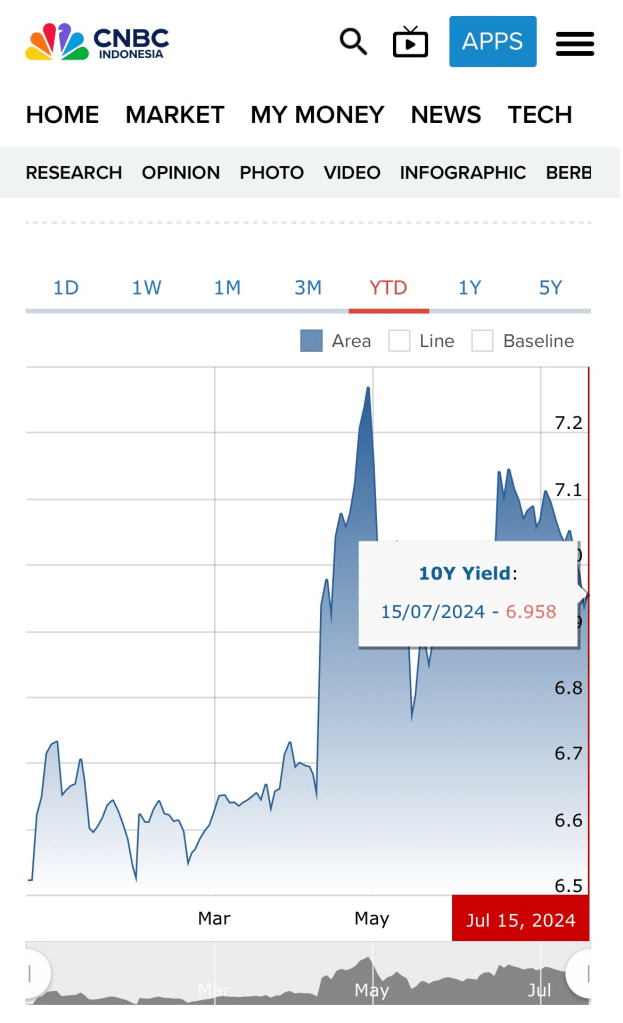
Task: Open the NEWS section
Action: click(x=446, y=115)
